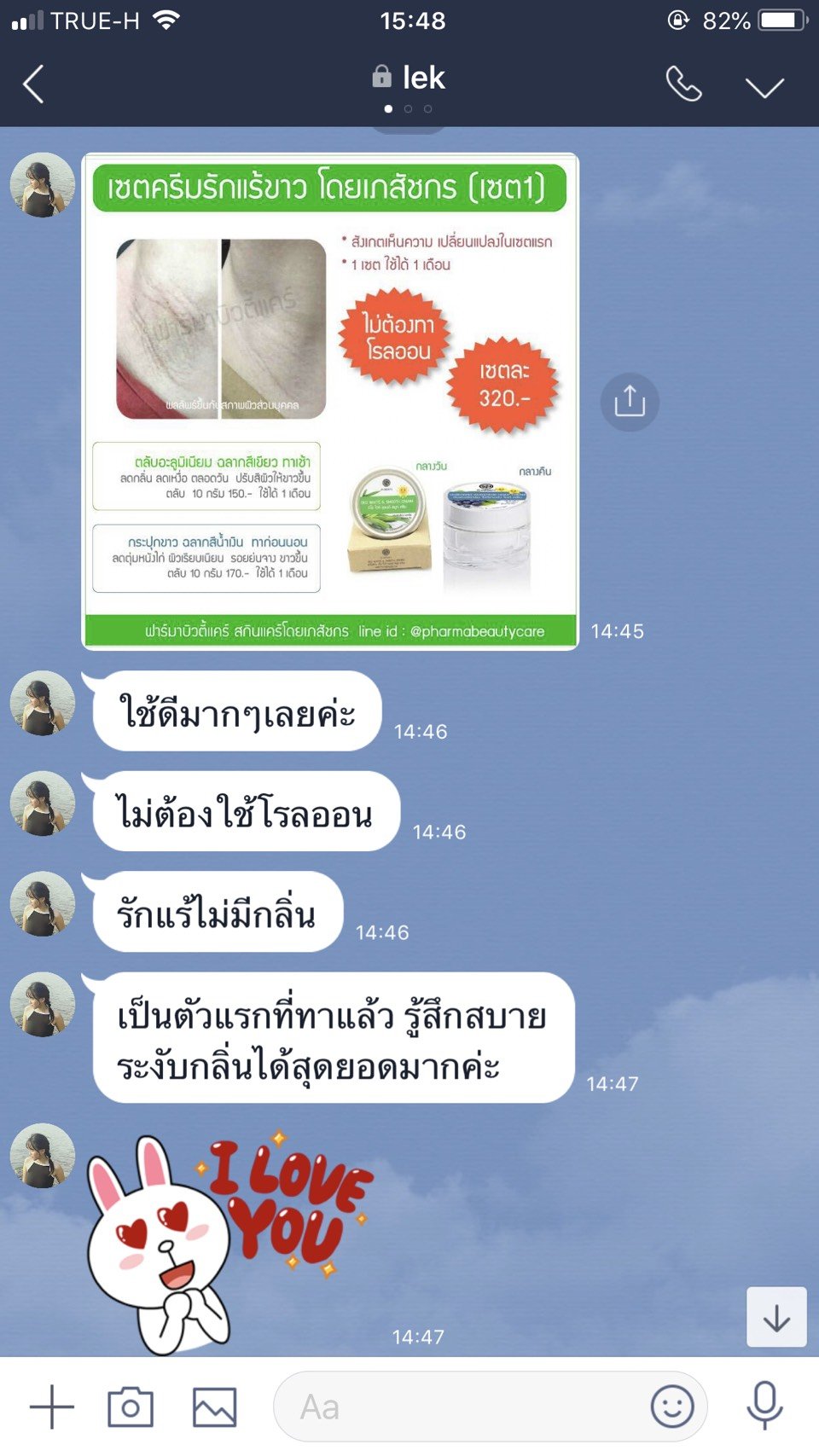Open the shared cream set image
This screenshot has height=1456, width=819.
point(330,401)
